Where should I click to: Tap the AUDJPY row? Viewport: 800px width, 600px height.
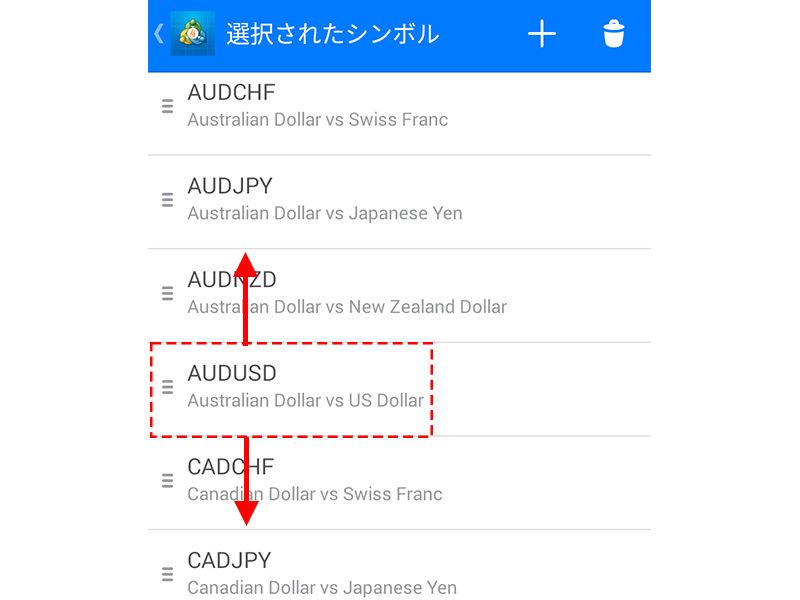[400, 200]
